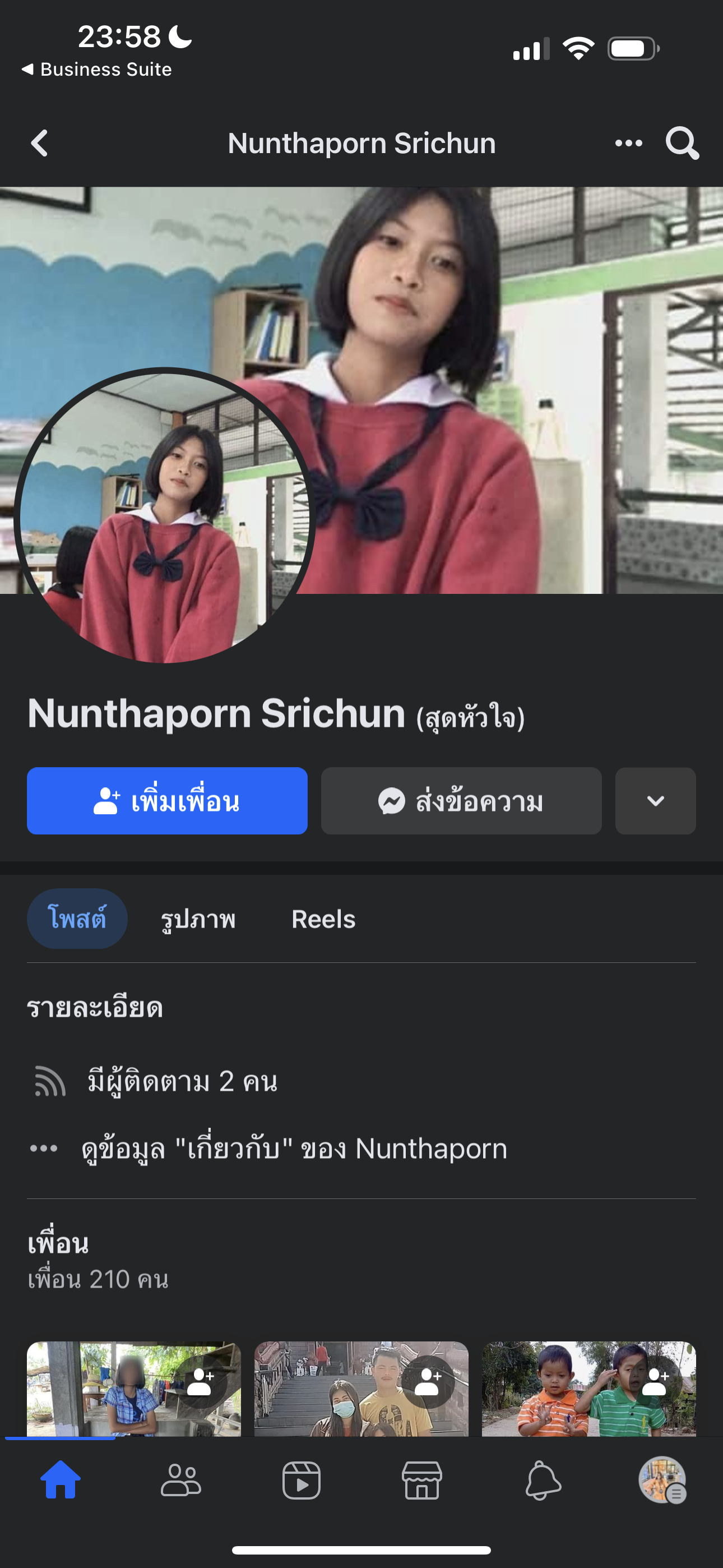Switch to the รูปภาพ tab
Screen dimensions: 723x1568
click(198, 919)
